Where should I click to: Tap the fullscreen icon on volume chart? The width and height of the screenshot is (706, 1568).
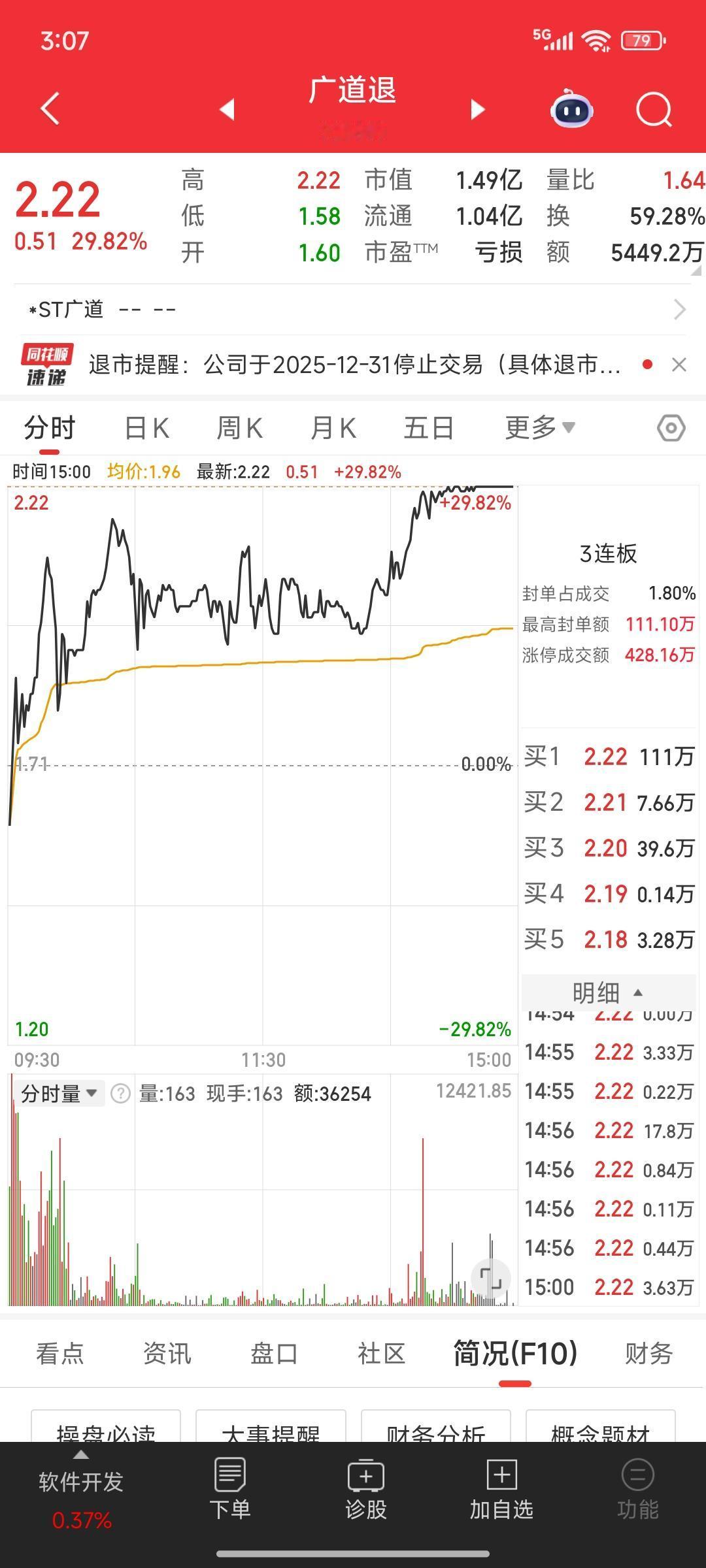491,1279
